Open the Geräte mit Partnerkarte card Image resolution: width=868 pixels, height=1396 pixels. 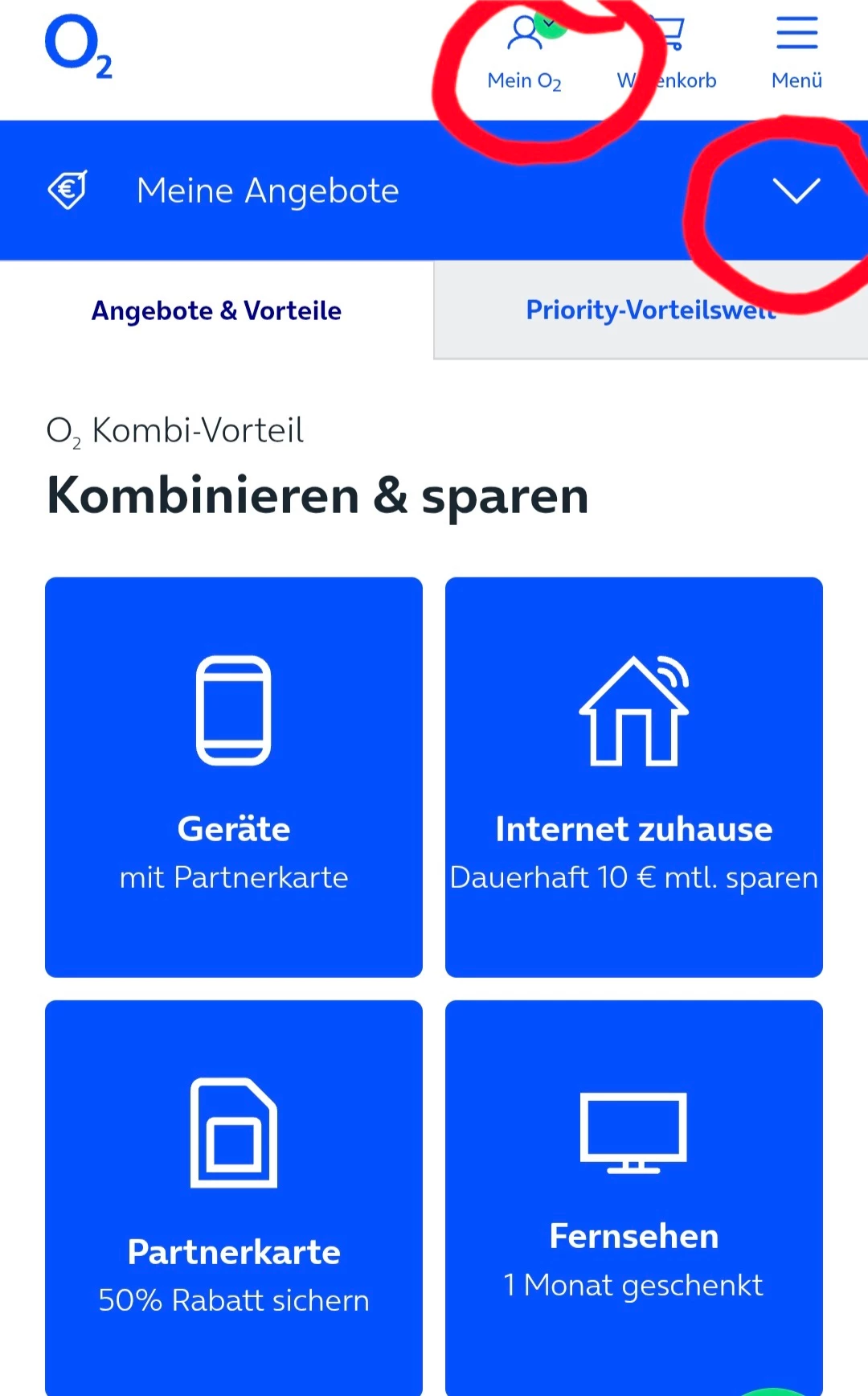click(x=234, y=777)
